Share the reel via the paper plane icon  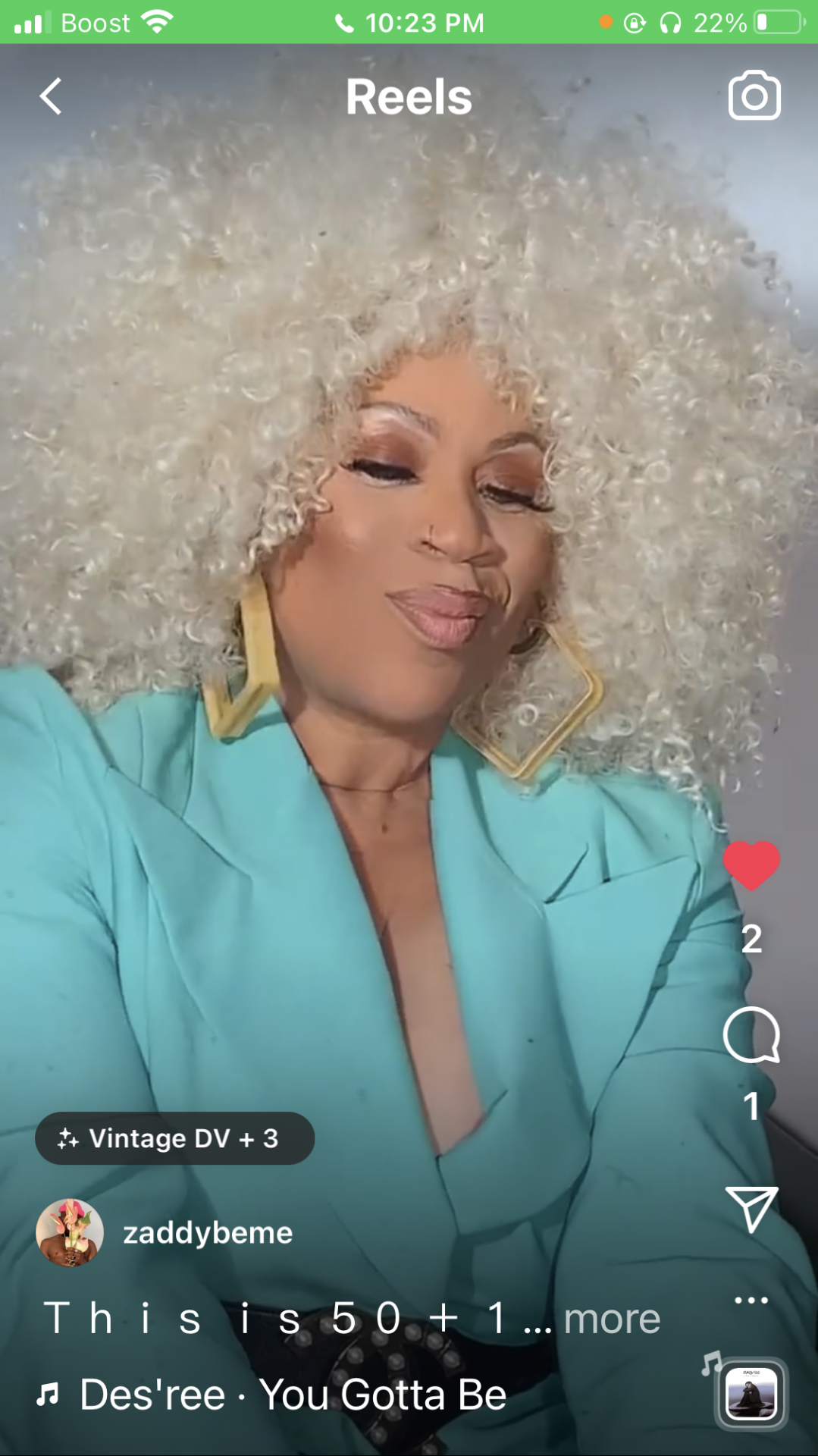tap(751, 1208)
